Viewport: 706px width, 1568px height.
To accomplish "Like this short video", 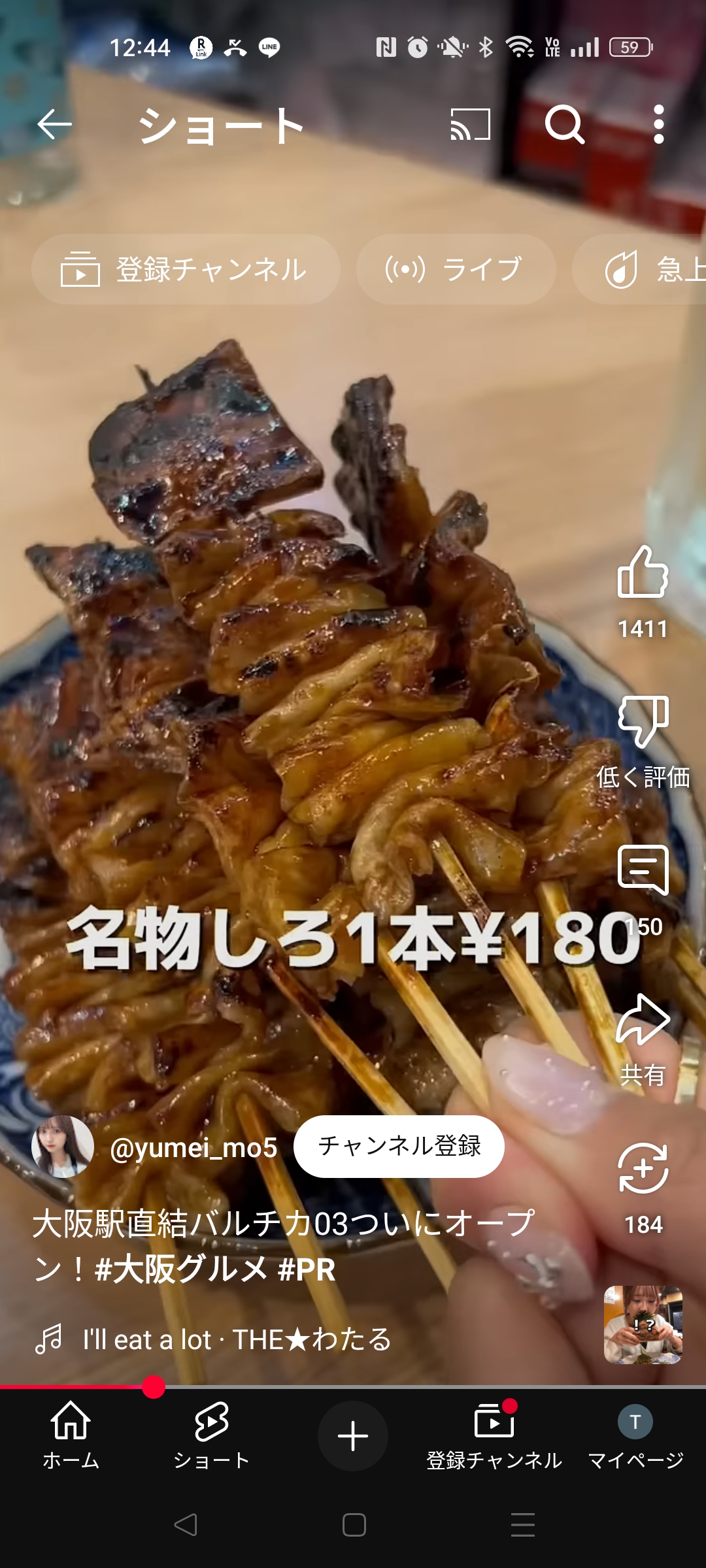I will (643, 573).
